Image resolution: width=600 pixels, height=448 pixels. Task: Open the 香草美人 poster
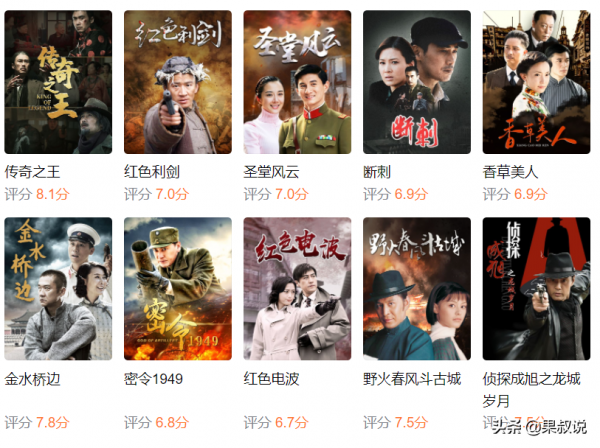pyautogui.click(x=536, y=82)
